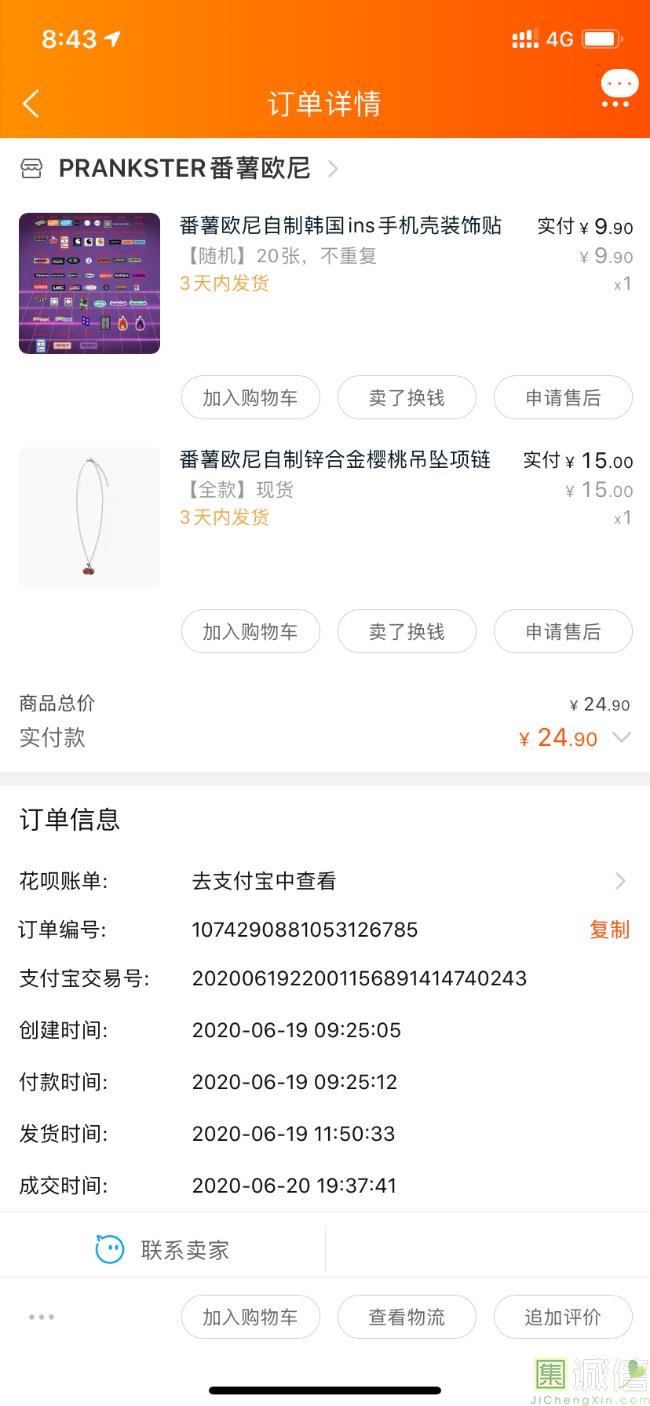Contact the seller via 联系卖家

coord(163,1249)
